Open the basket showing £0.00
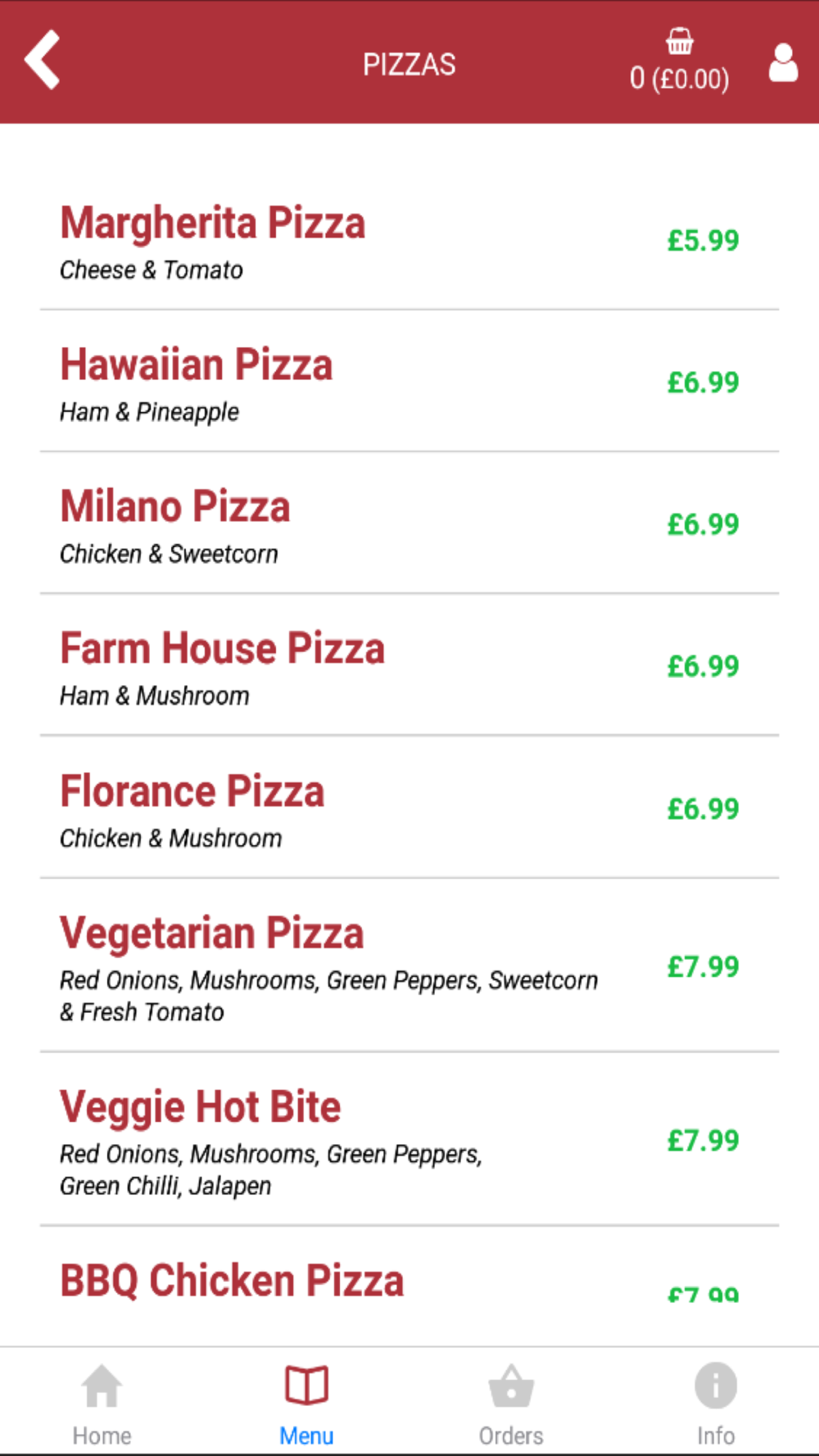Image resolution: width=819 pixels, height=1456 pixels. (679, 61)
